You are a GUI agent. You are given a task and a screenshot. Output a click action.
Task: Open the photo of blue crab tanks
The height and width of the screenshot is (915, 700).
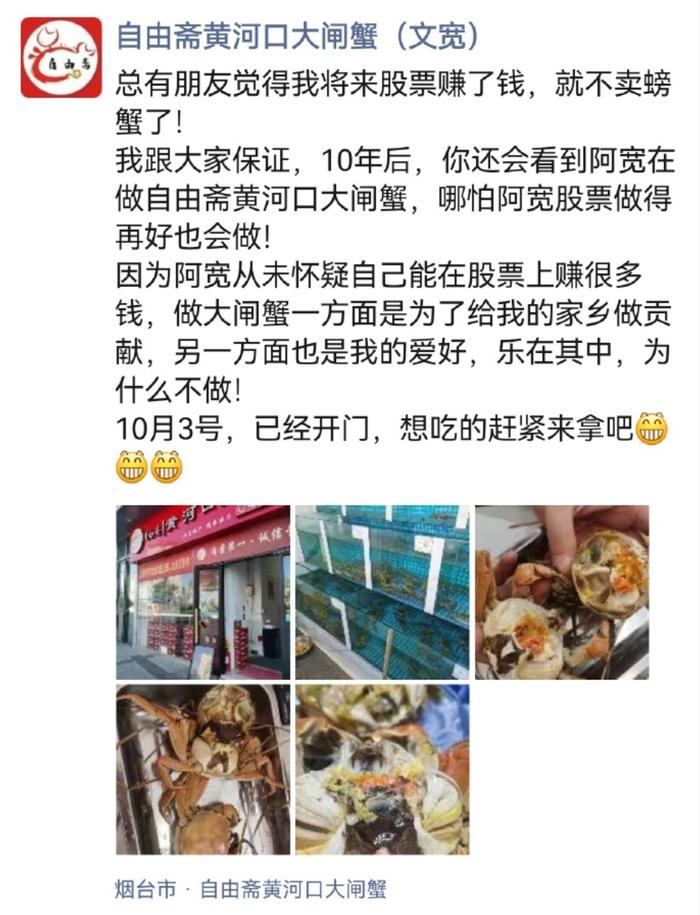coord(382,592)
